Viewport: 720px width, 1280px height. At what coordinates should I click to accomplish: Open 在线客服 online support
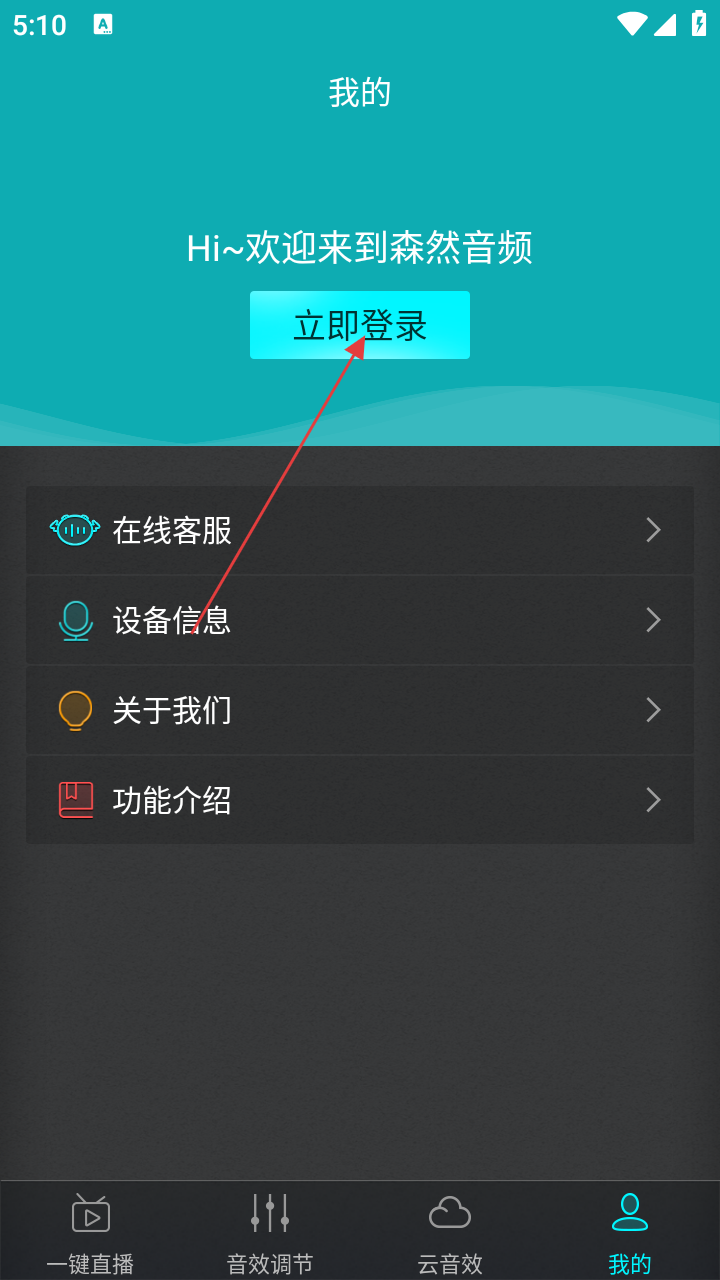click(360, 530)
